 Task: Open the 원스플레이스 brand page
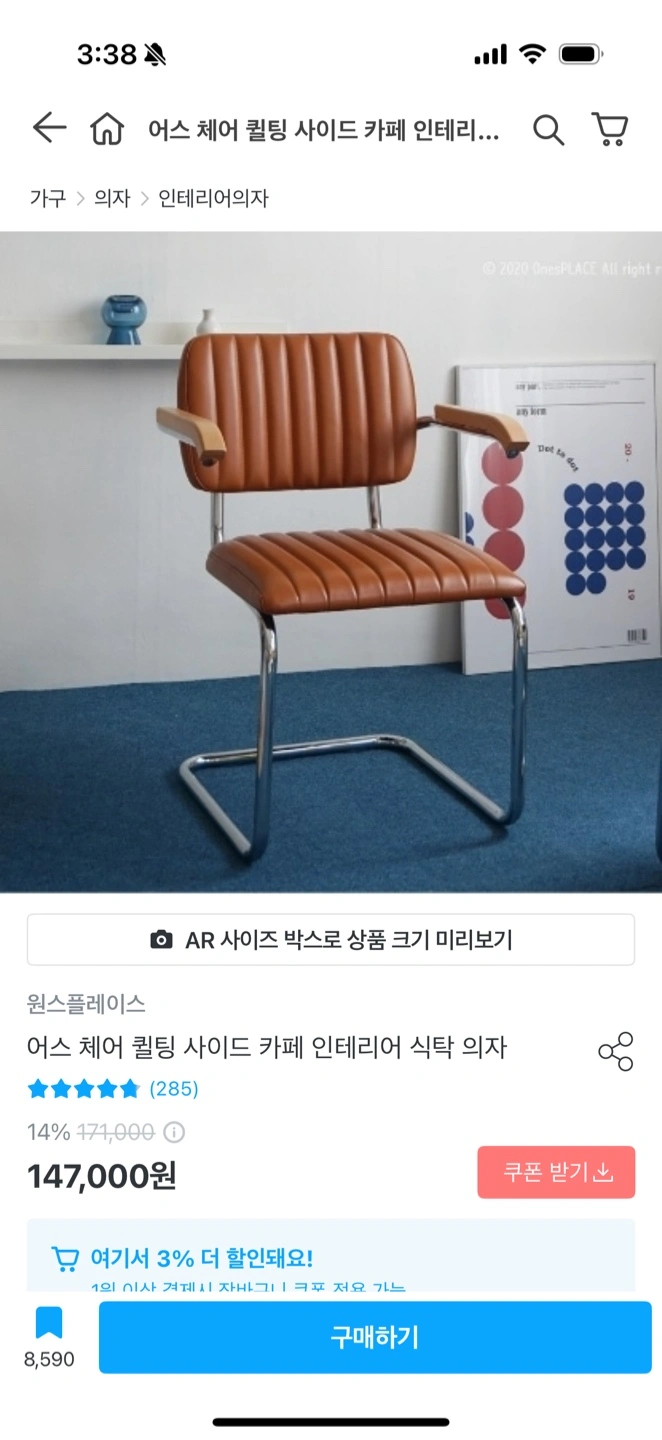(x=87, y=1004)
